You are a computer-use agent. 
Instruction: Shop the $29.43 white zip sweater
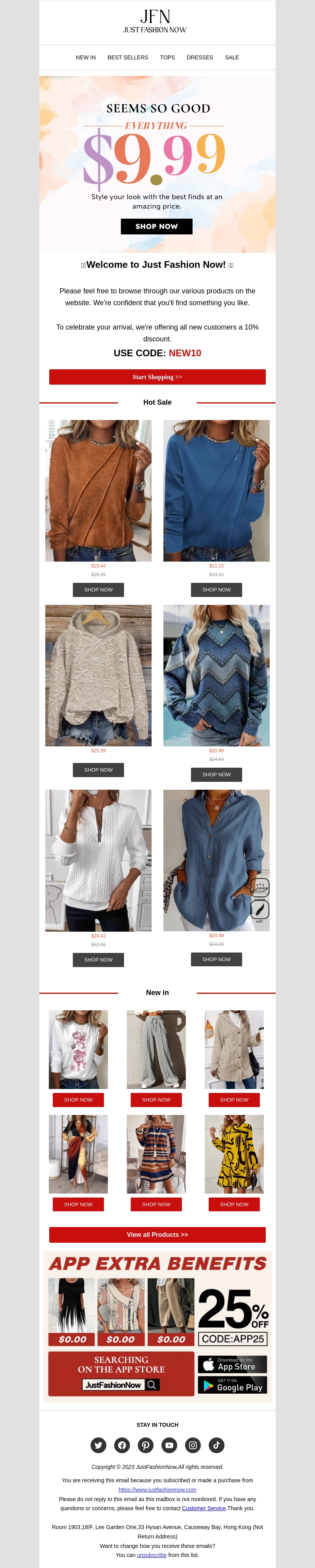[98, 959]
